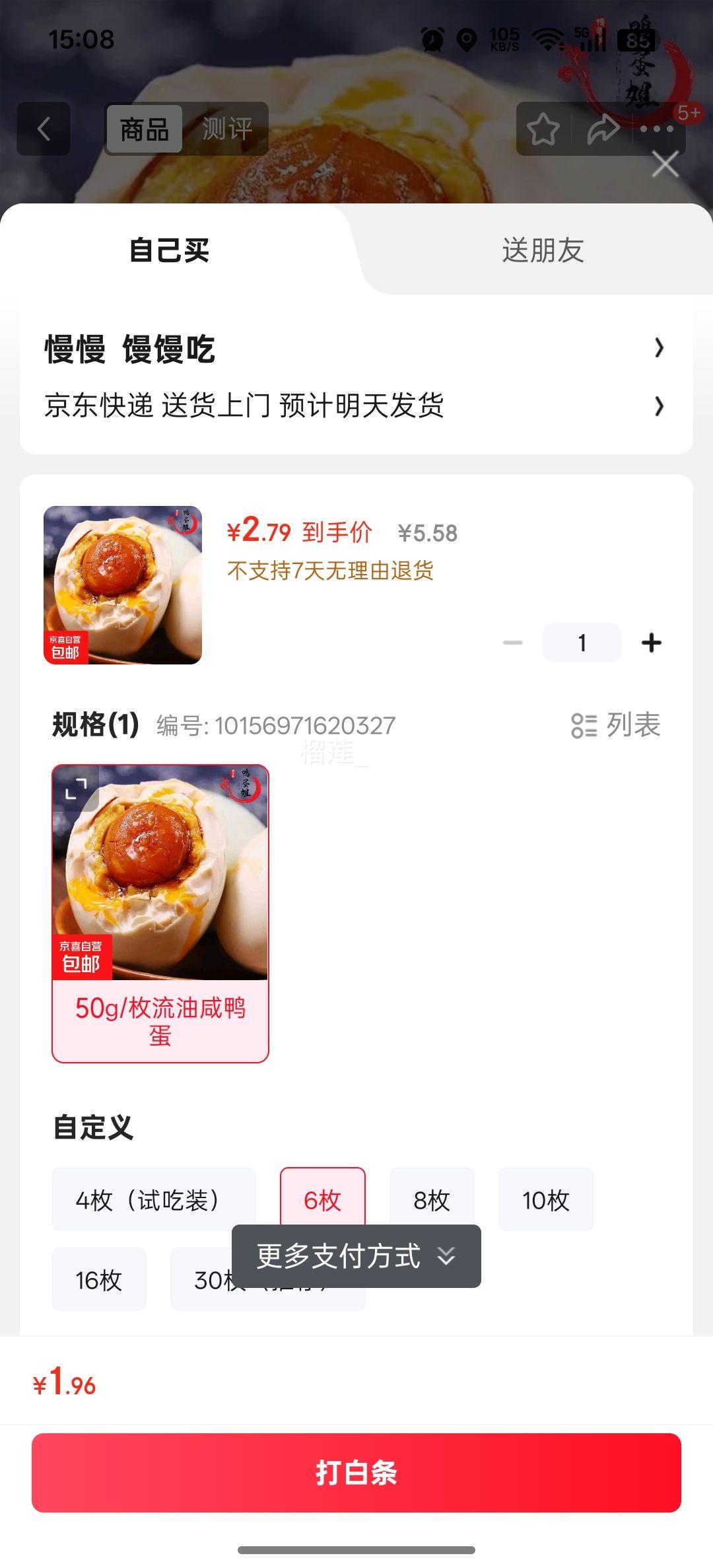
Task: Enlarge the 50g/枚流油咸鸭蛋 spec image
Action: (76, 788)
